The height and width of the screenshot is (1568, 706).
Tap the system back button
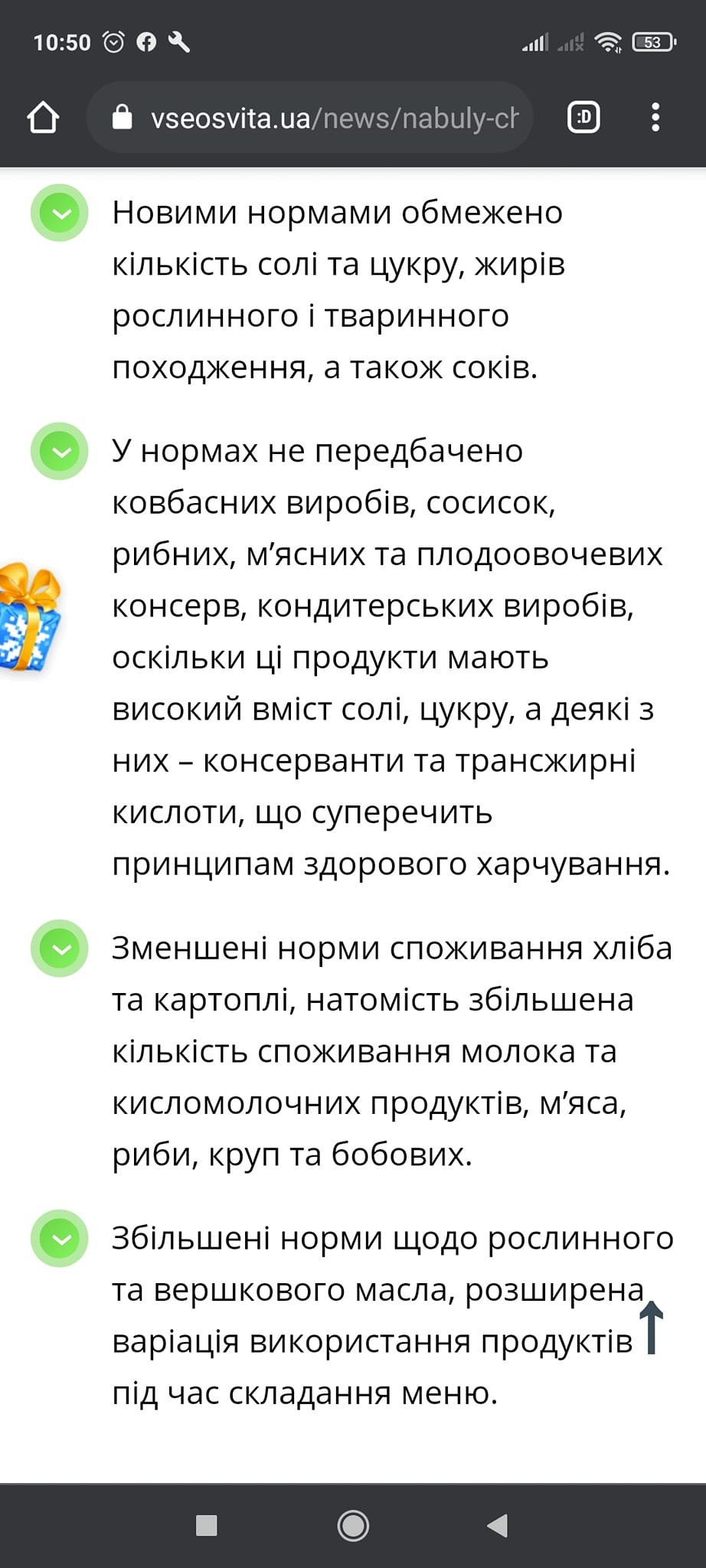click(x=498, y=1526)
